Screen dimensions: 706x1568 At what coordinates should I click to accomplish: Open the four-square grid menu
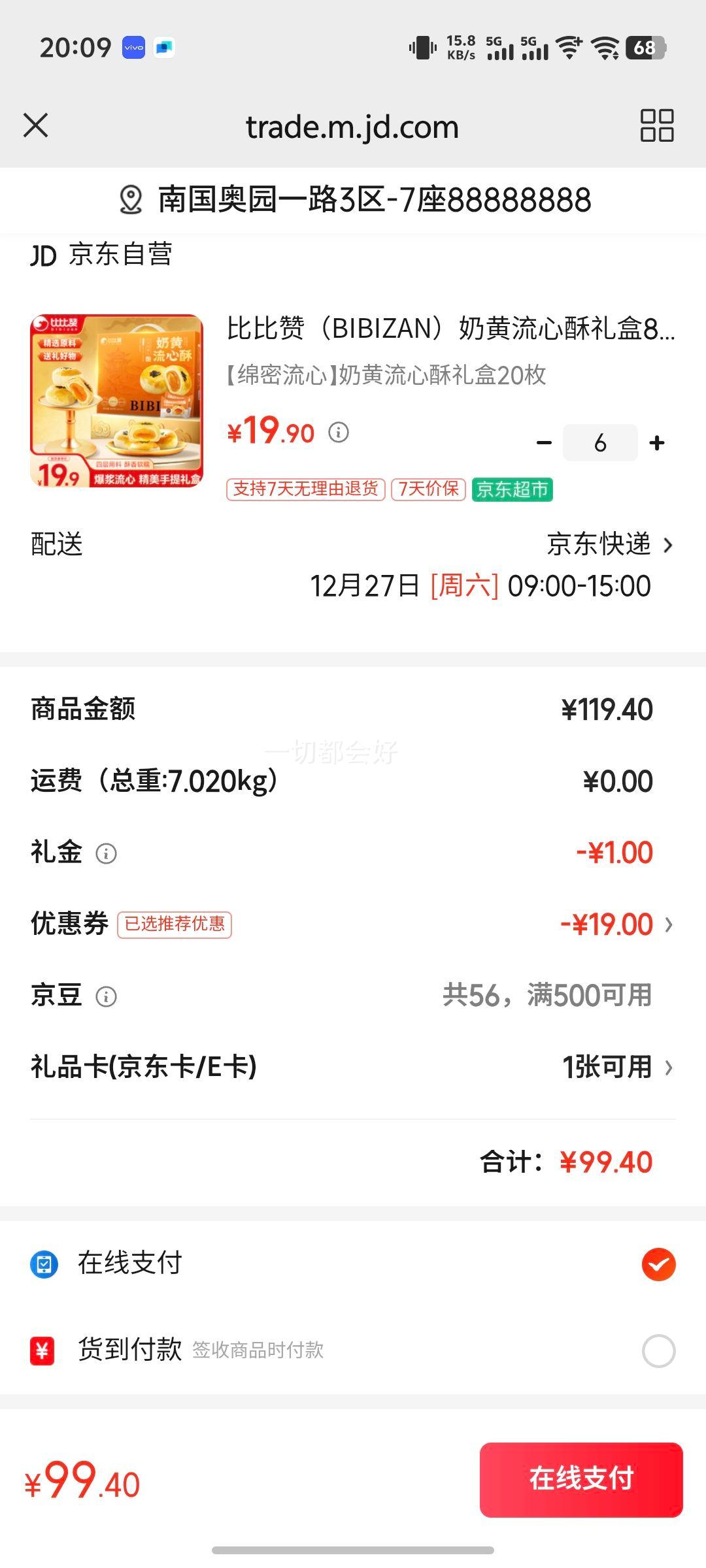pos(656,125)
